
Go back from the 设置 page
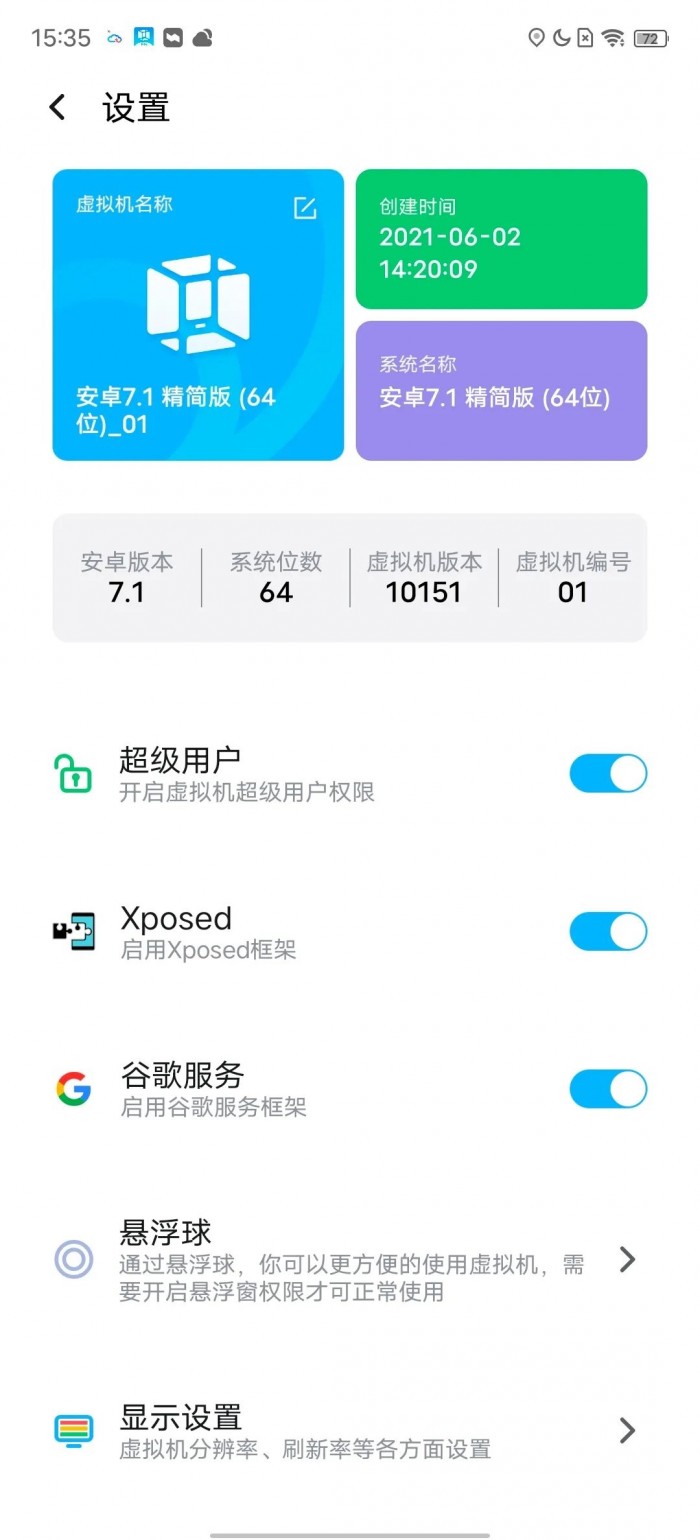point(58,108)
